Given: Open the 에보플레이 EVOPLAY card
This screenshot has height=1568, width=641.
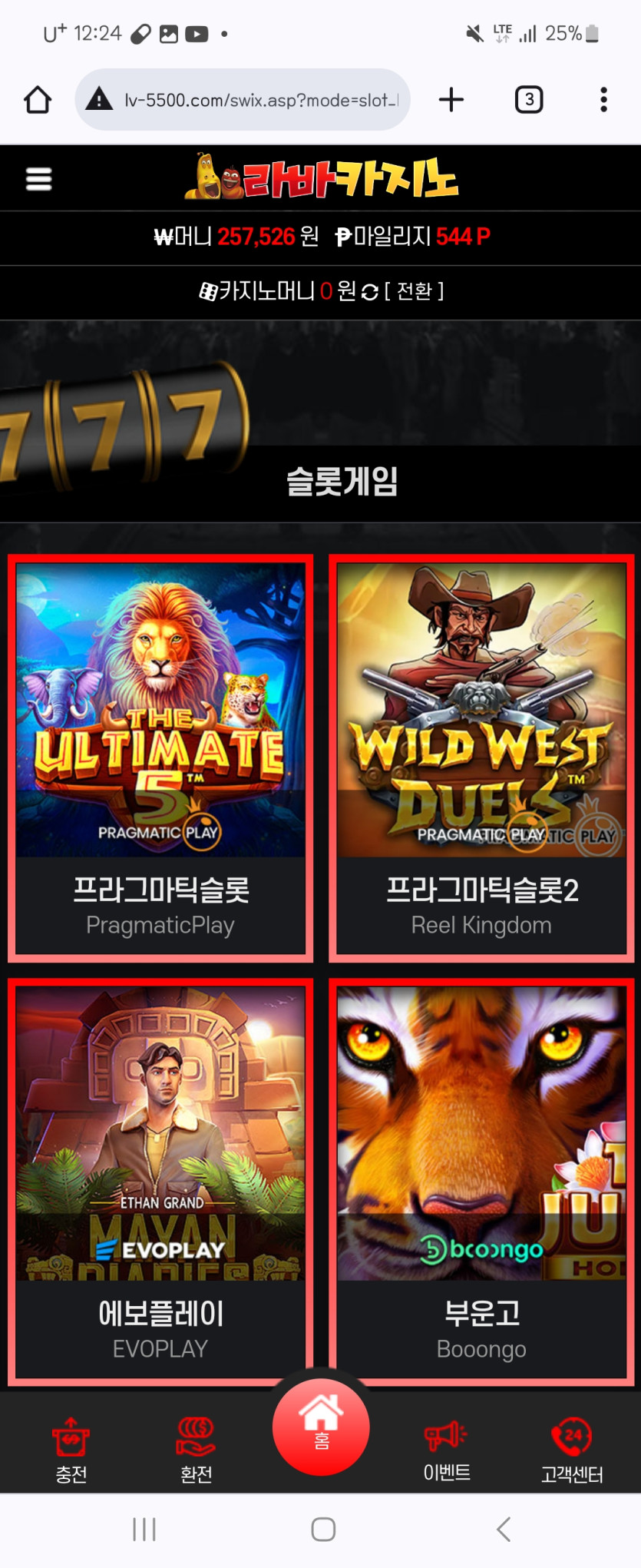Looking at the screenshot, I should tap(160, 1181).
